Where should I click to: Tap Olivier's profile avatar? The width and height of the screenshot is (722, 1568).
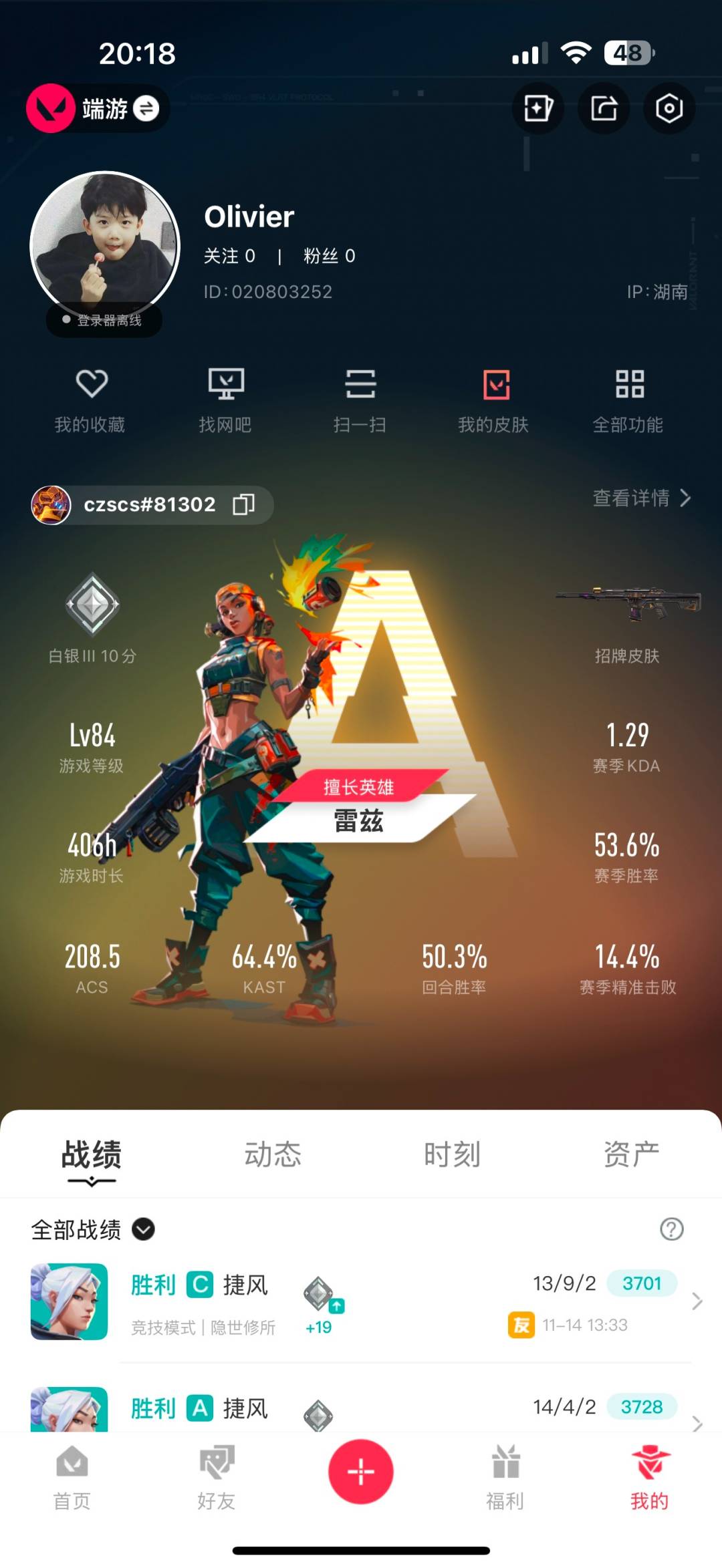(x=105, y=247)
